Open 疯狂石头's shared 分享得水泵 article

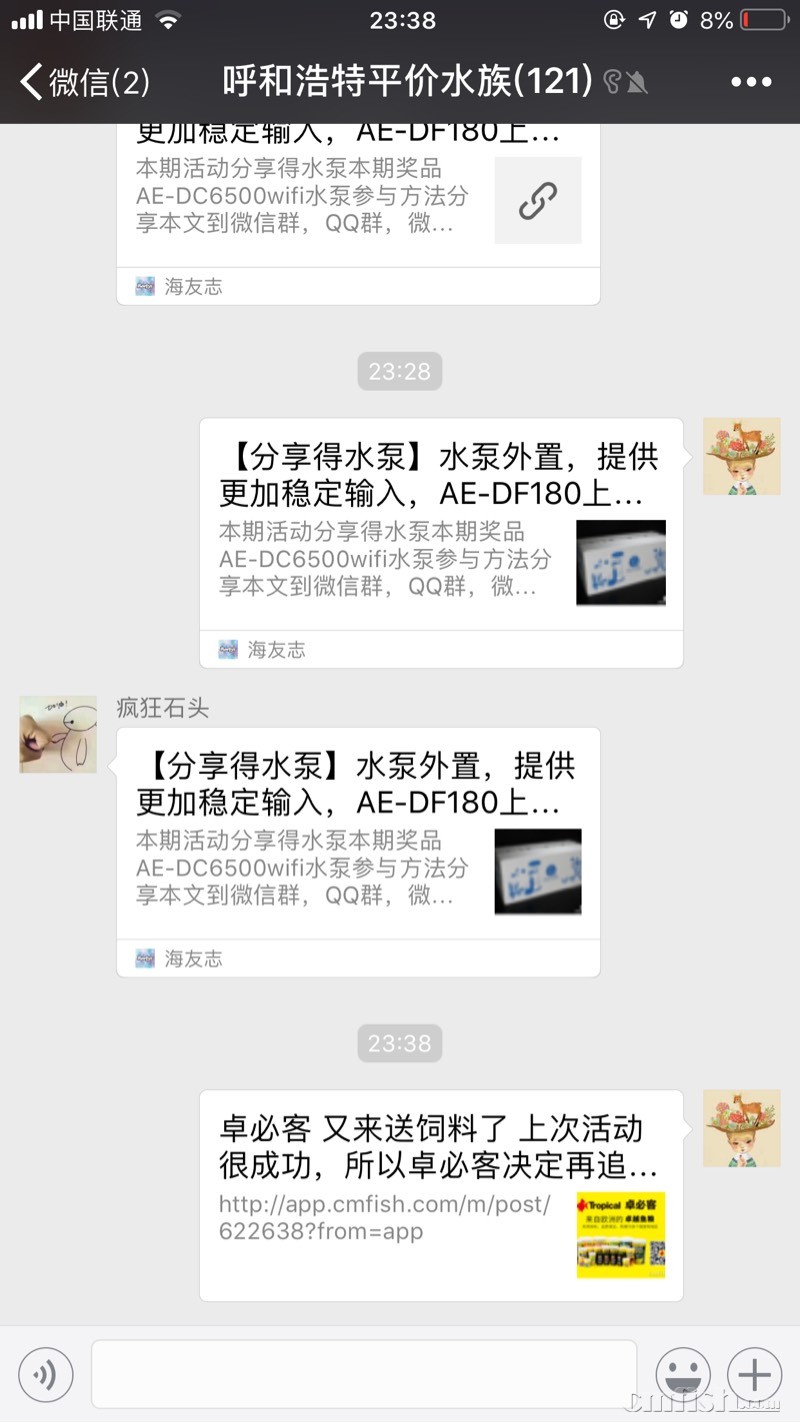point(358,850)
